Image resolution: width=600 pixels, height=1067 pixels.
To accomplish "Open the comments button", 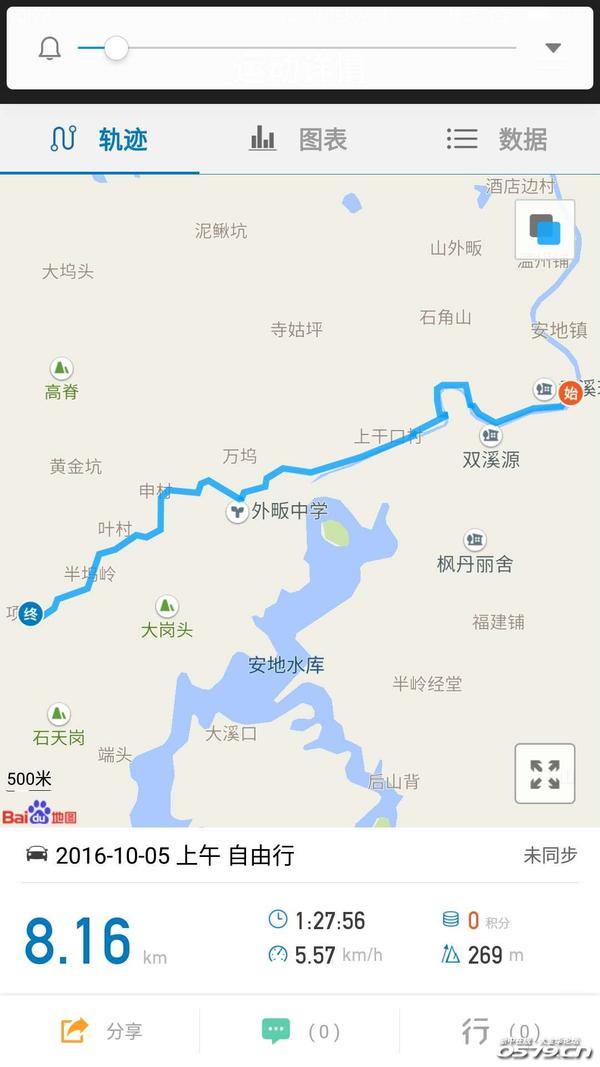I will coord(299,1031).
